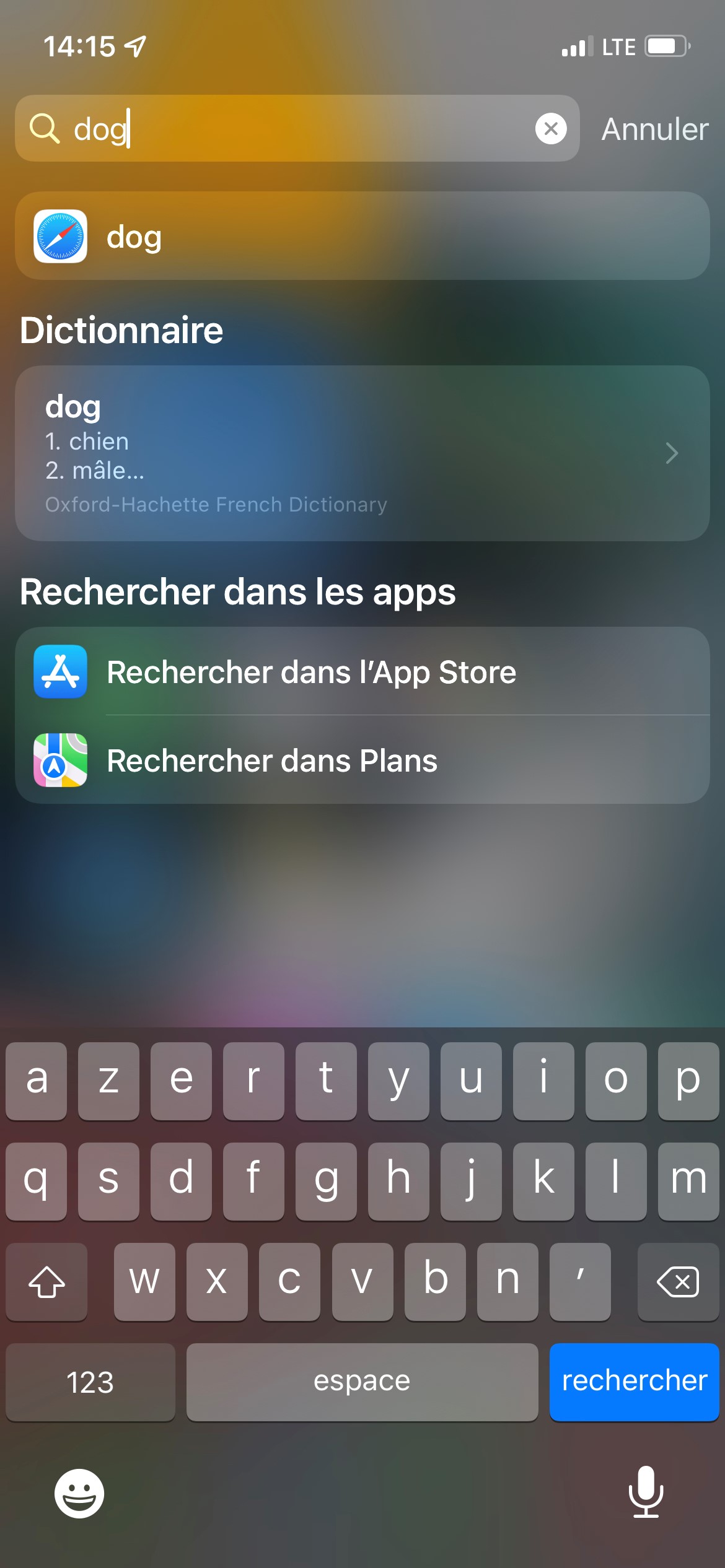Open the Safari suggestion for dog

click(362, 236)
